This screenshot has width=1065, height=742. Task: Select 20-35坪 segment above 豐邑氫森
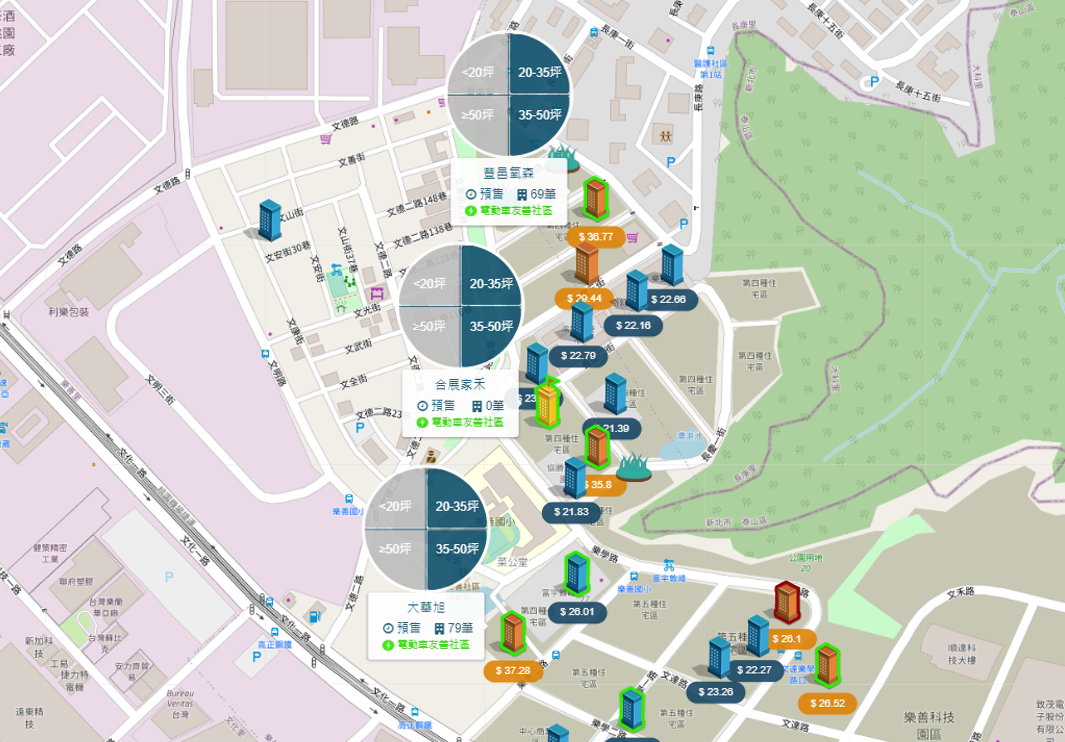click(x=539, y=72)
